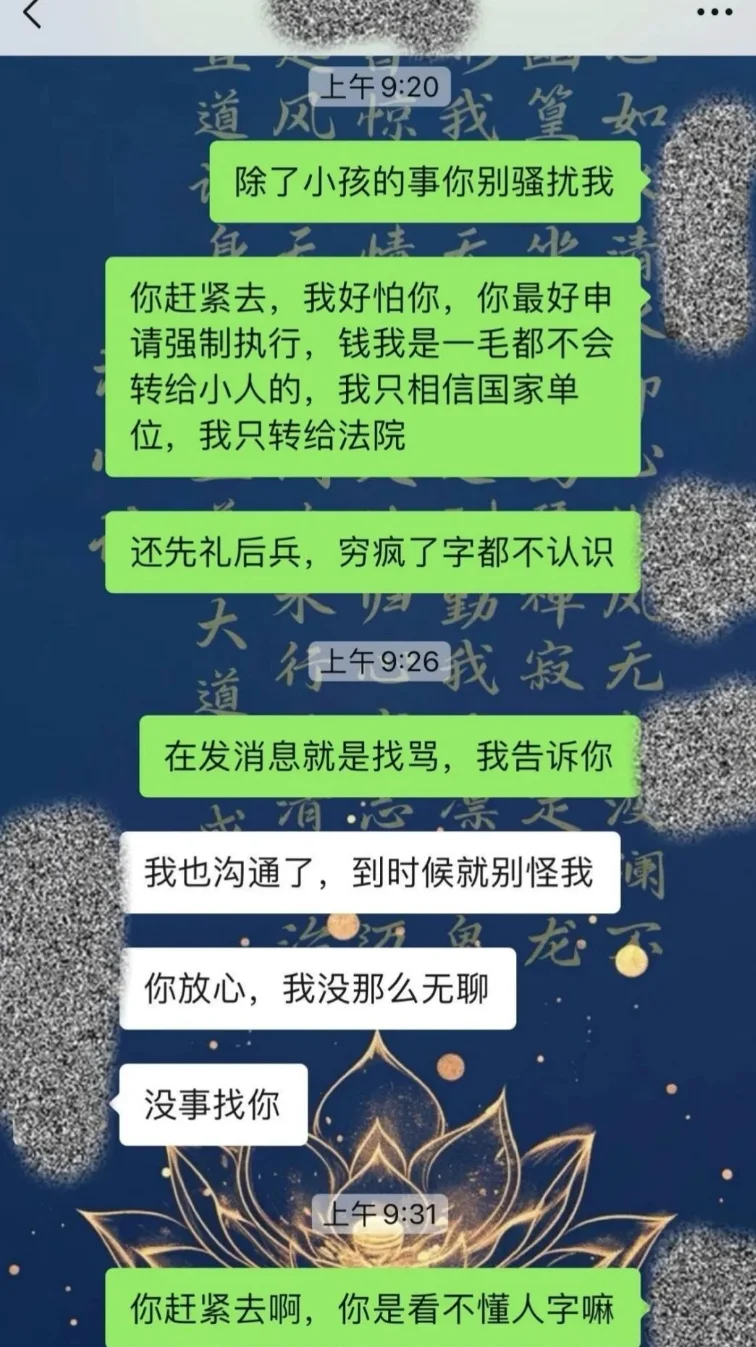Go back to the chat list
This screenshot has height=1347, width=756.
click(x=32, y=14)
